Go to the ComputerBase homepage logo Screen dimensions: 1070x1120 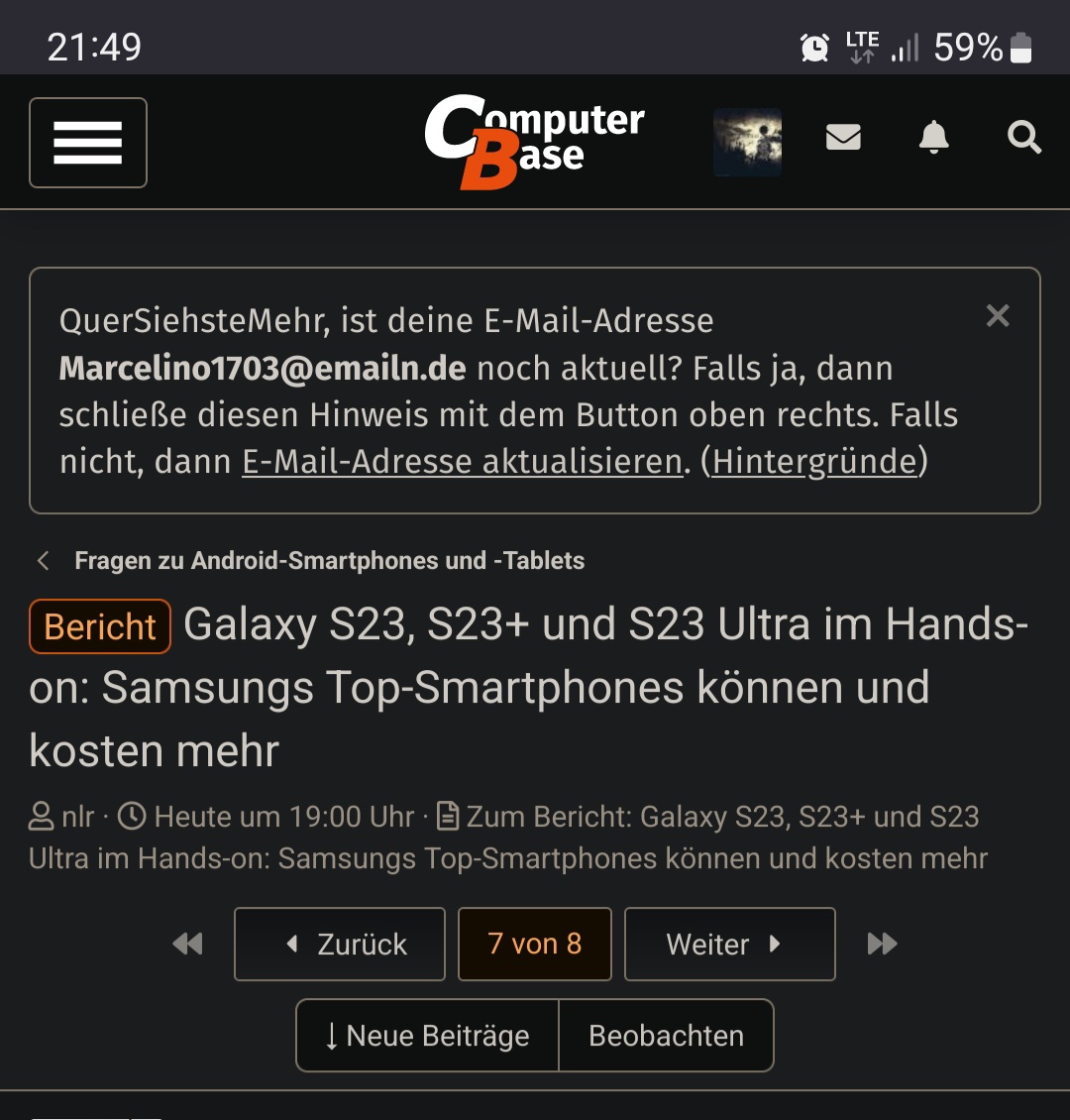[535, 143]
